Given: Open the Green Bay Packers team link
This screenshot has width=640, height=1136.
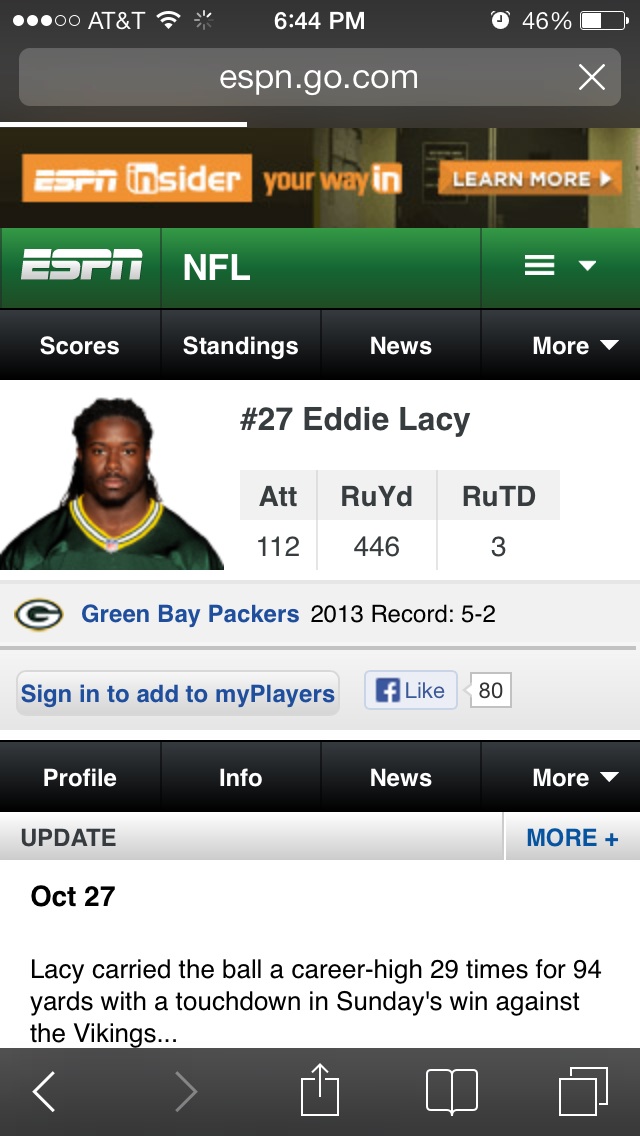Looking at the screenshot, I should [x=190, y=614].
